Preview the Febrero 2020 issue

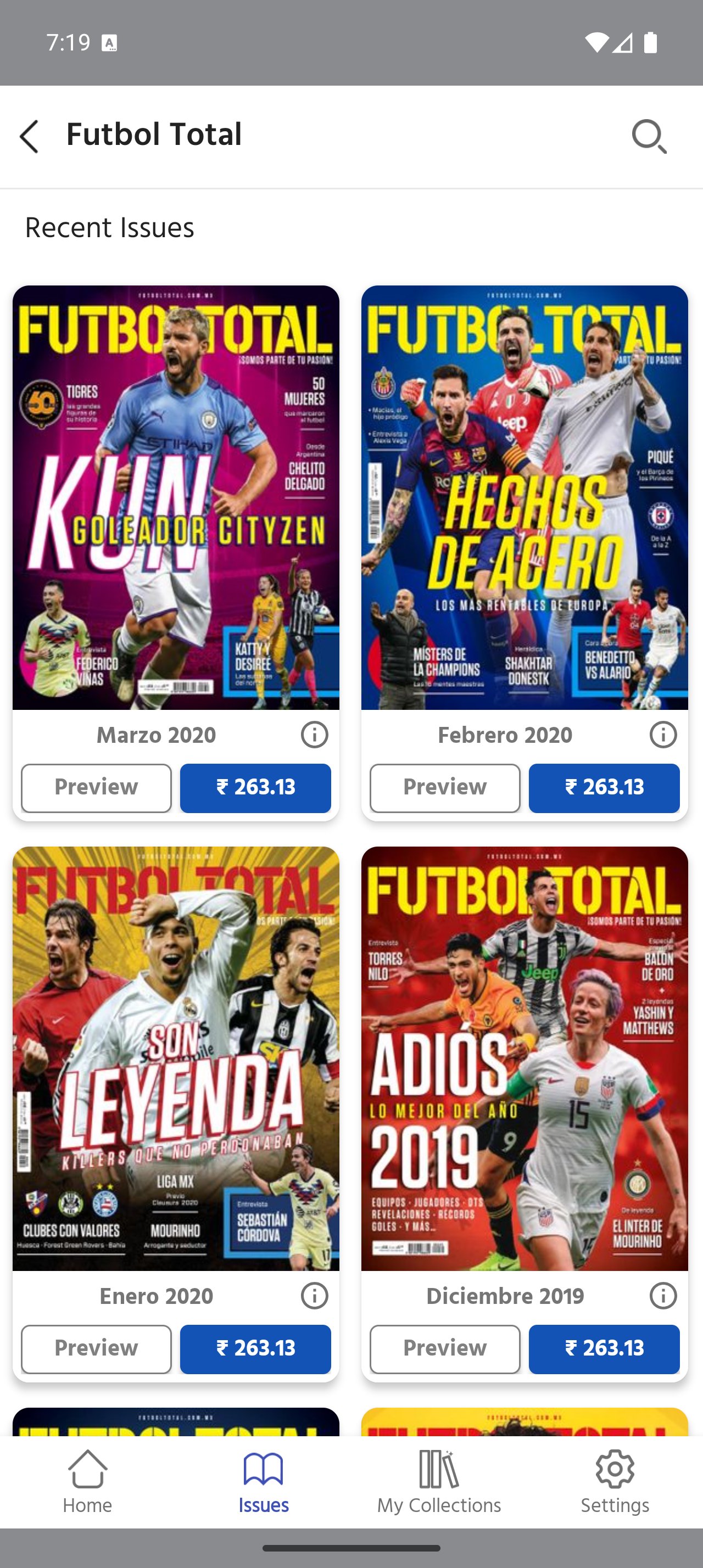pos(445,788)
